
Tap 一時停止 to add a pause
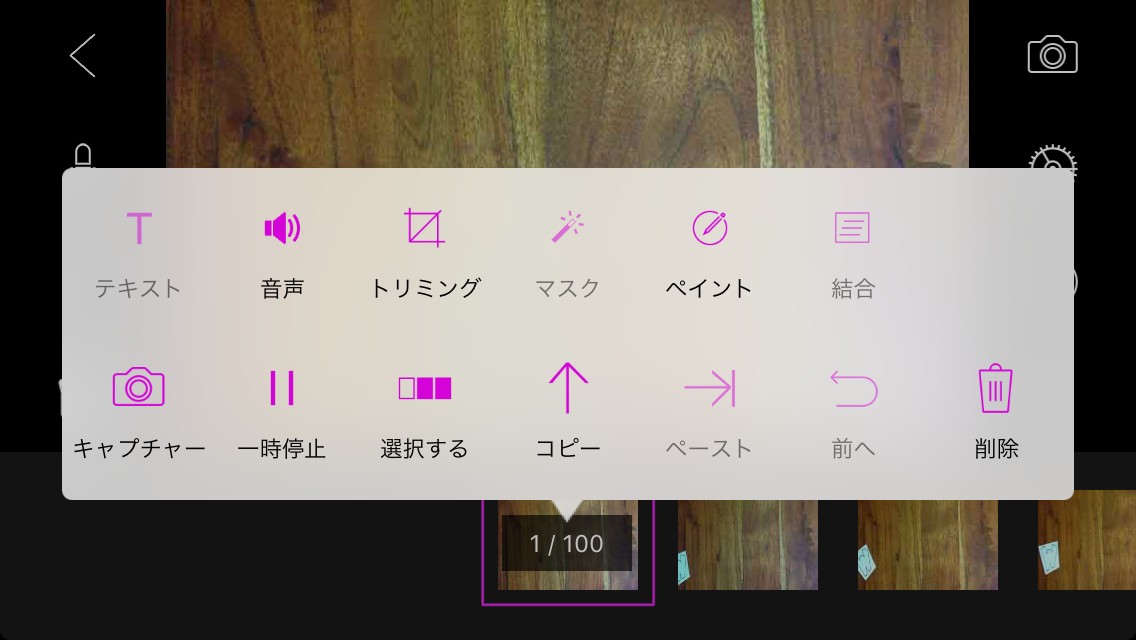pyautogui.click(x=282, y=413)
